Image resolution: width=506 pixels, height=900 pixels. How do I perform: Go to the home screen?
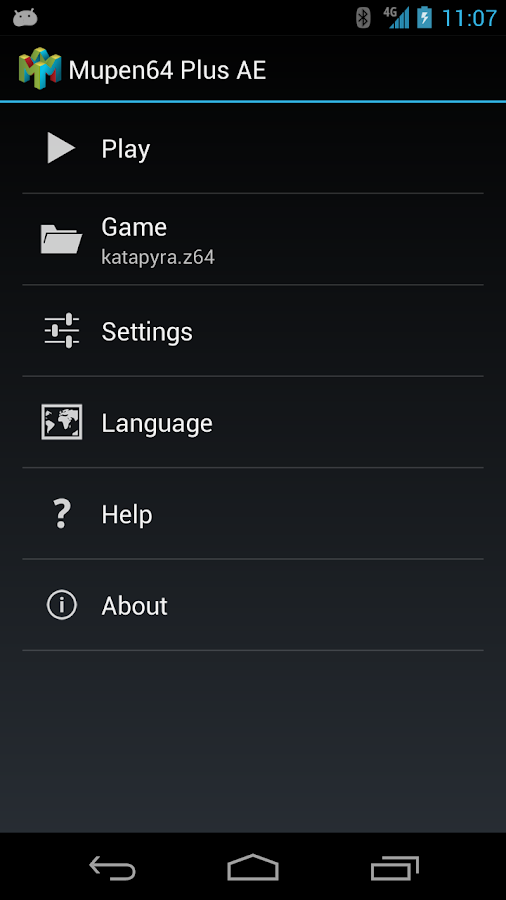(x=253, y=867)
